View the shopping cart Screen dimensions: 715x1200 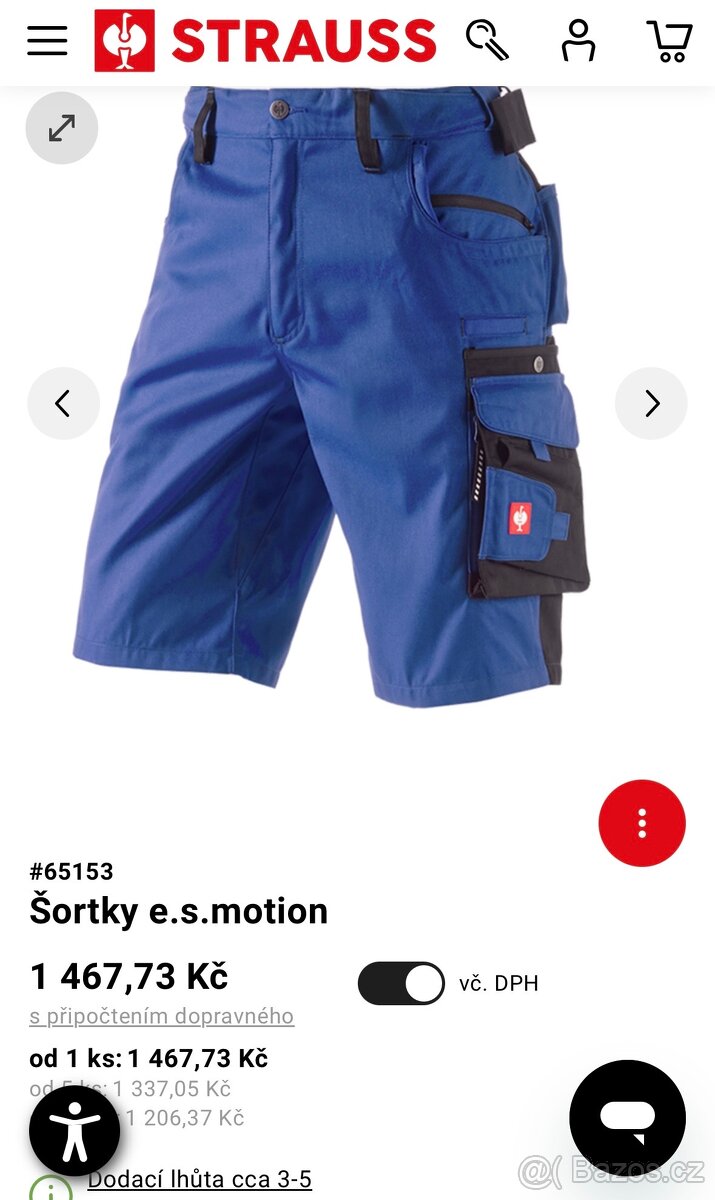point(669,41)
